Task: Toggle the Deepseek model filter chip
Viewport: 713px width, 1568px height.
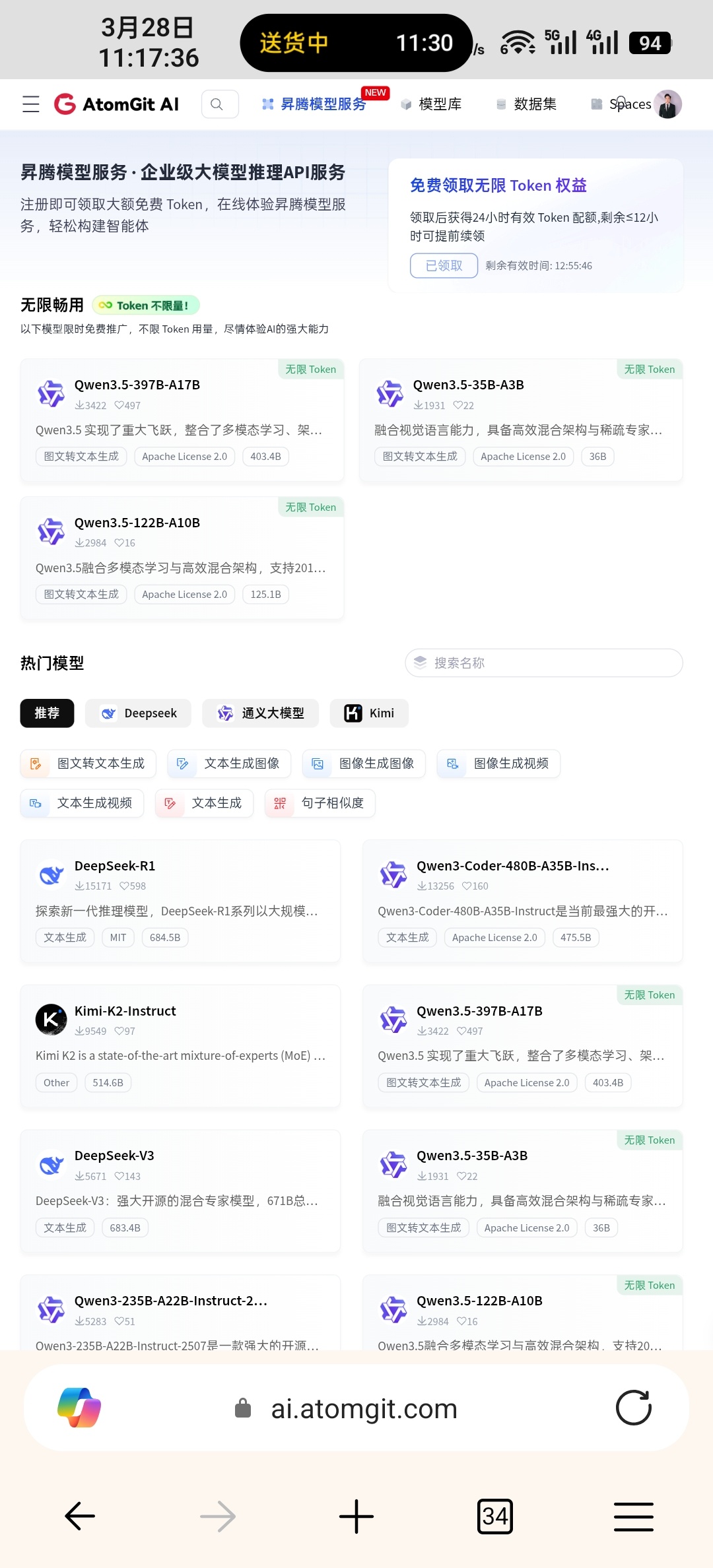Action: [137, 713]
